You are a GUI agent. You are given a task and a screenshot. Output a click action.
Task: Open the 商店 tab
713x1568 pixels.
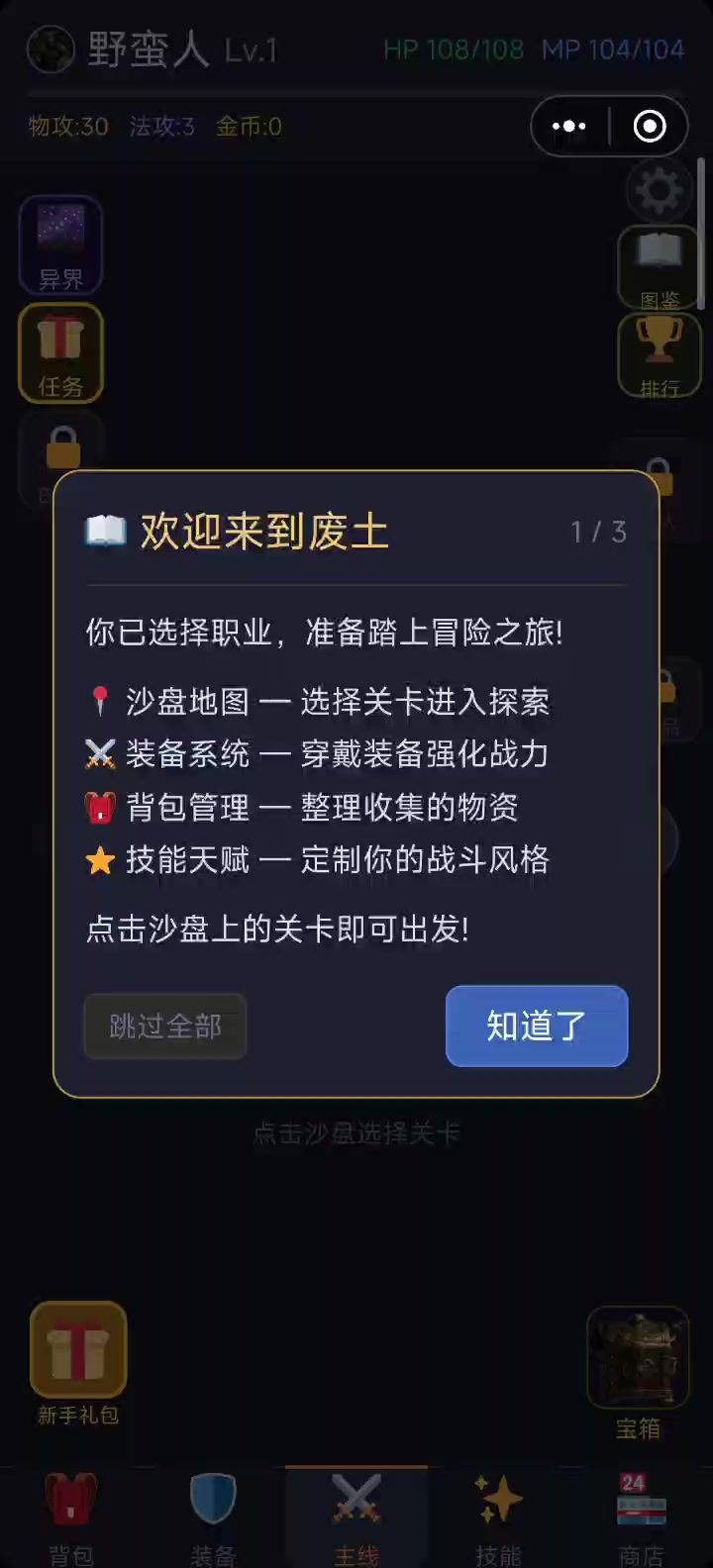(x=641, y=1517)
